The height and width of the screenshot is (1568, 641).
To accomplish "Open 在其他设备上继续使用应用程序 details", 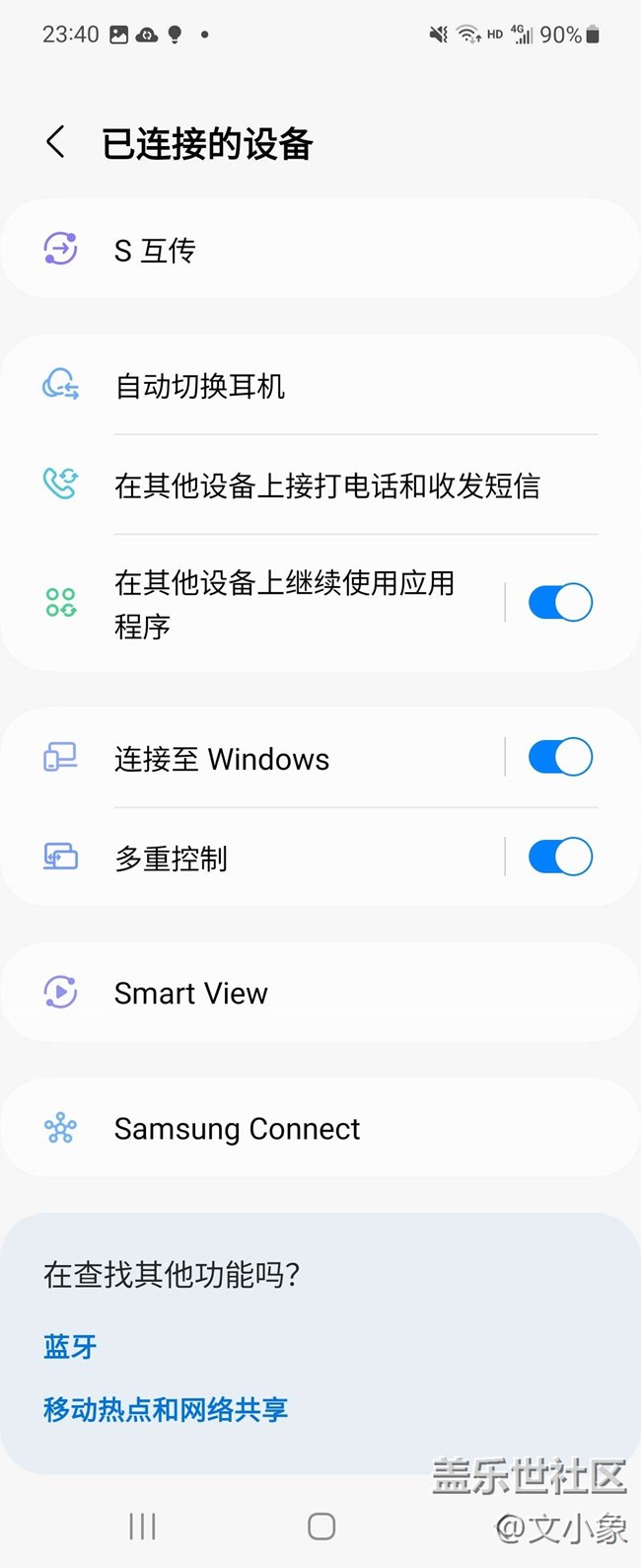I will 284,604.
